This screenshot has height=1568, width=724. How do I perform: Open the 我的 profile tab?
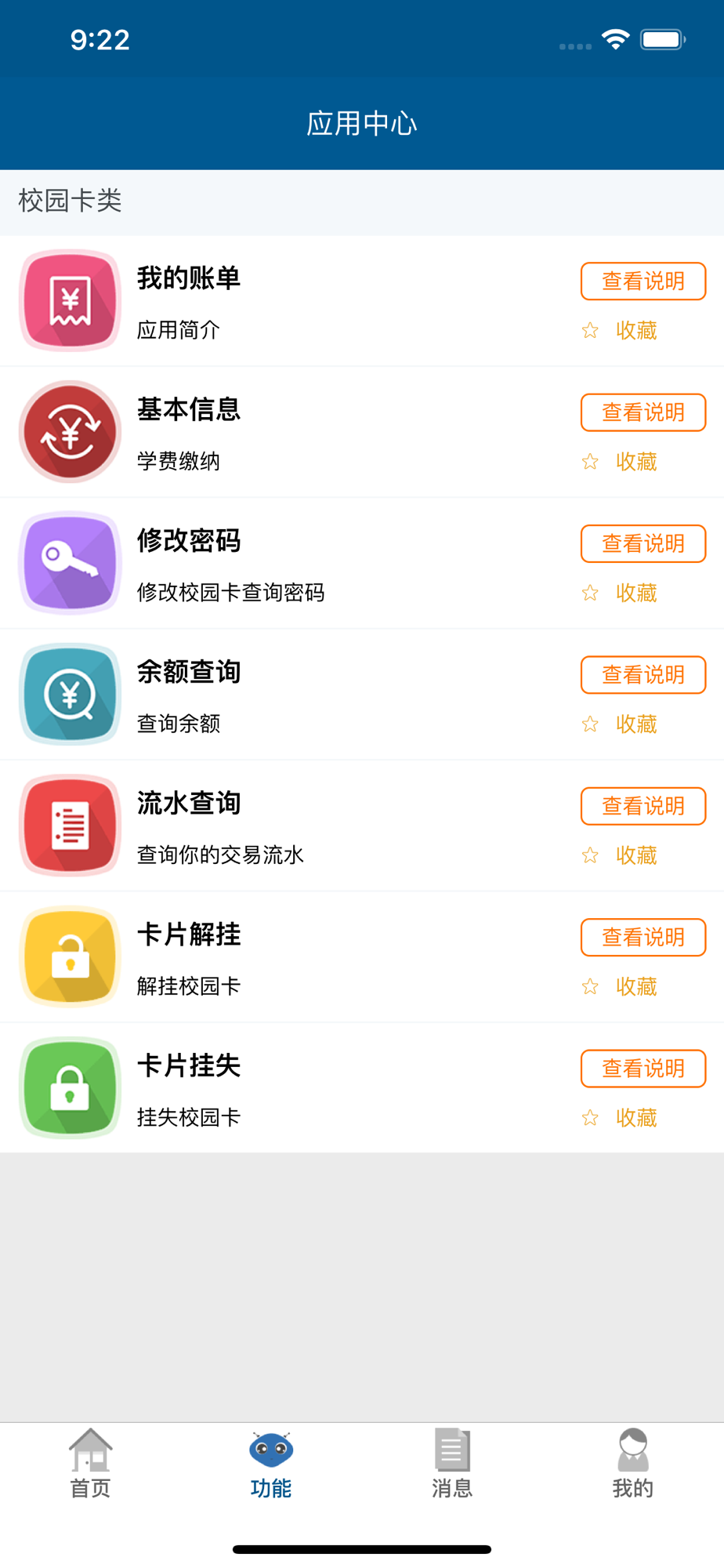pos(633,1463)
